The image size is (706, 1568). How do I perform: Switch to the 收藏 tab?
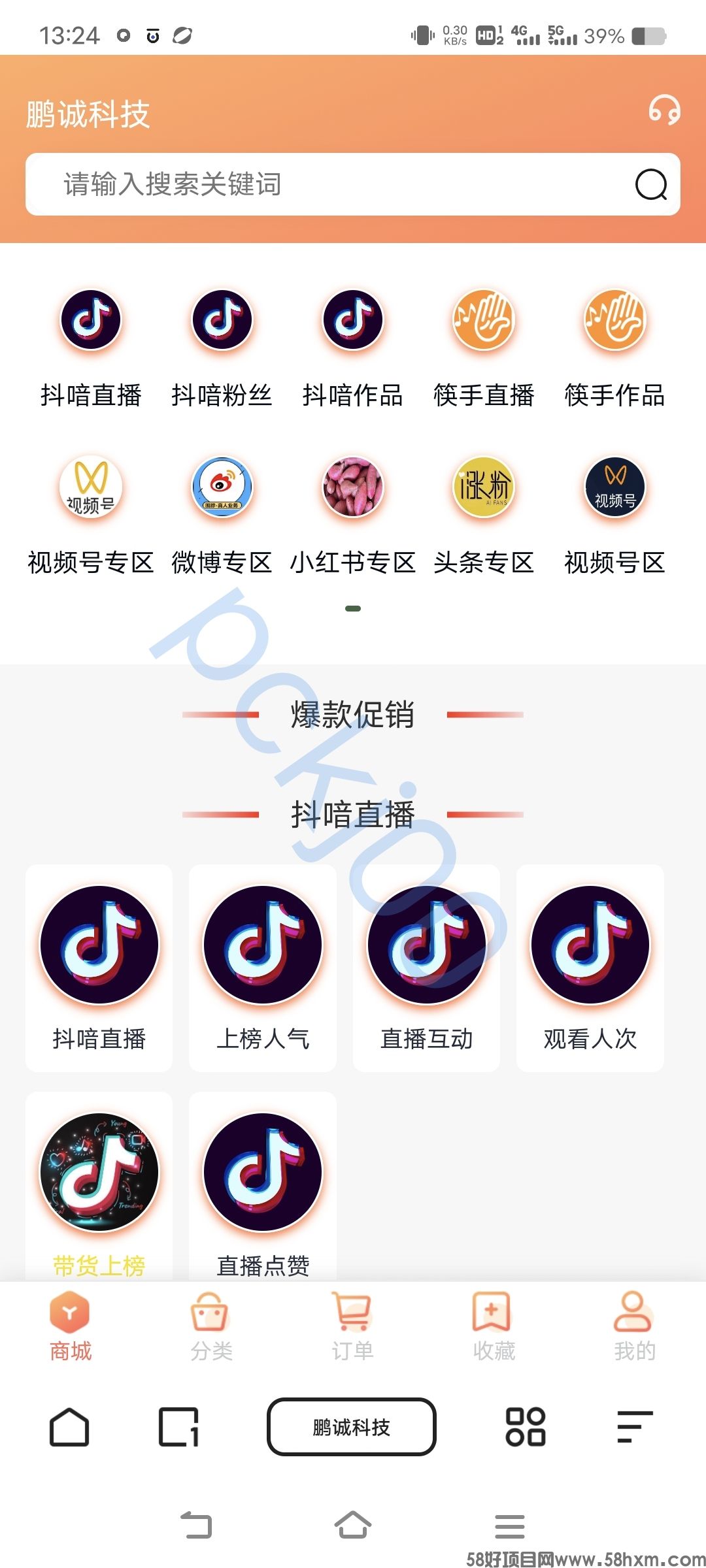click(x=494, y=1328)
